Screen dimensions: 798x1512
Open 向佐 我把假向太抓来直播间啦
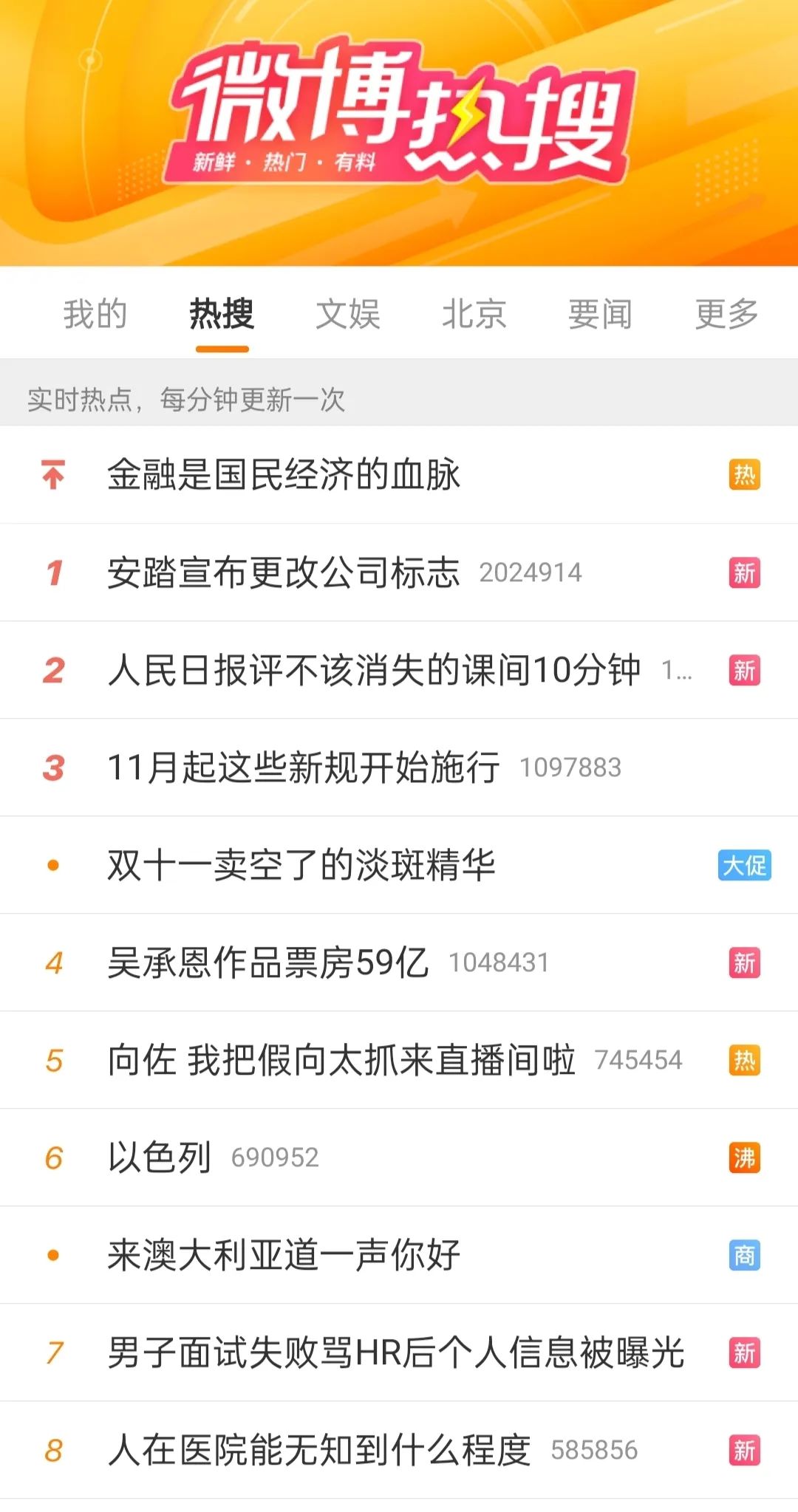tap(341, 1060)
